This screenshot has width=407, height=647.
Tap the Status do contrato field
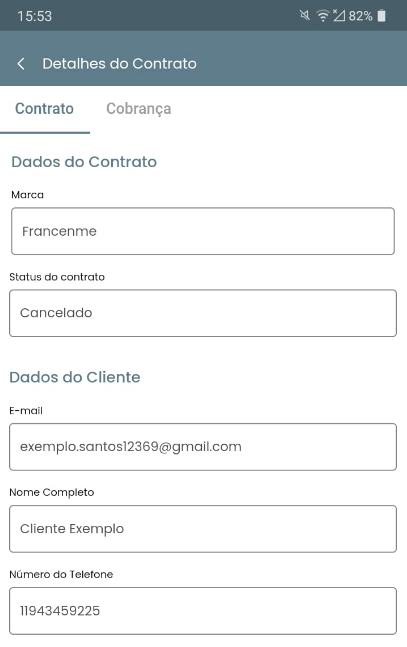(203, 313)
